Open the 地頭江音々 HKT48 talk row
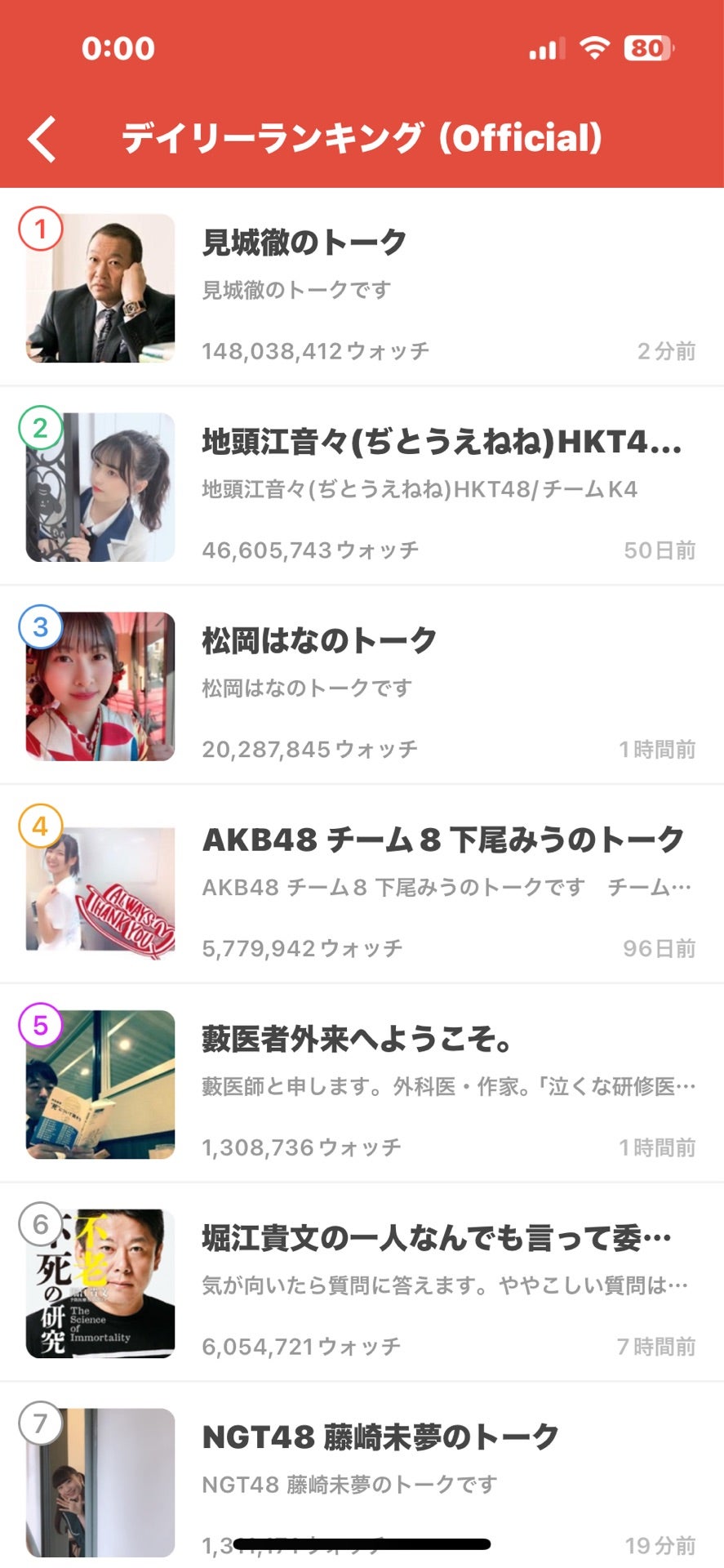 coord(362,486)
